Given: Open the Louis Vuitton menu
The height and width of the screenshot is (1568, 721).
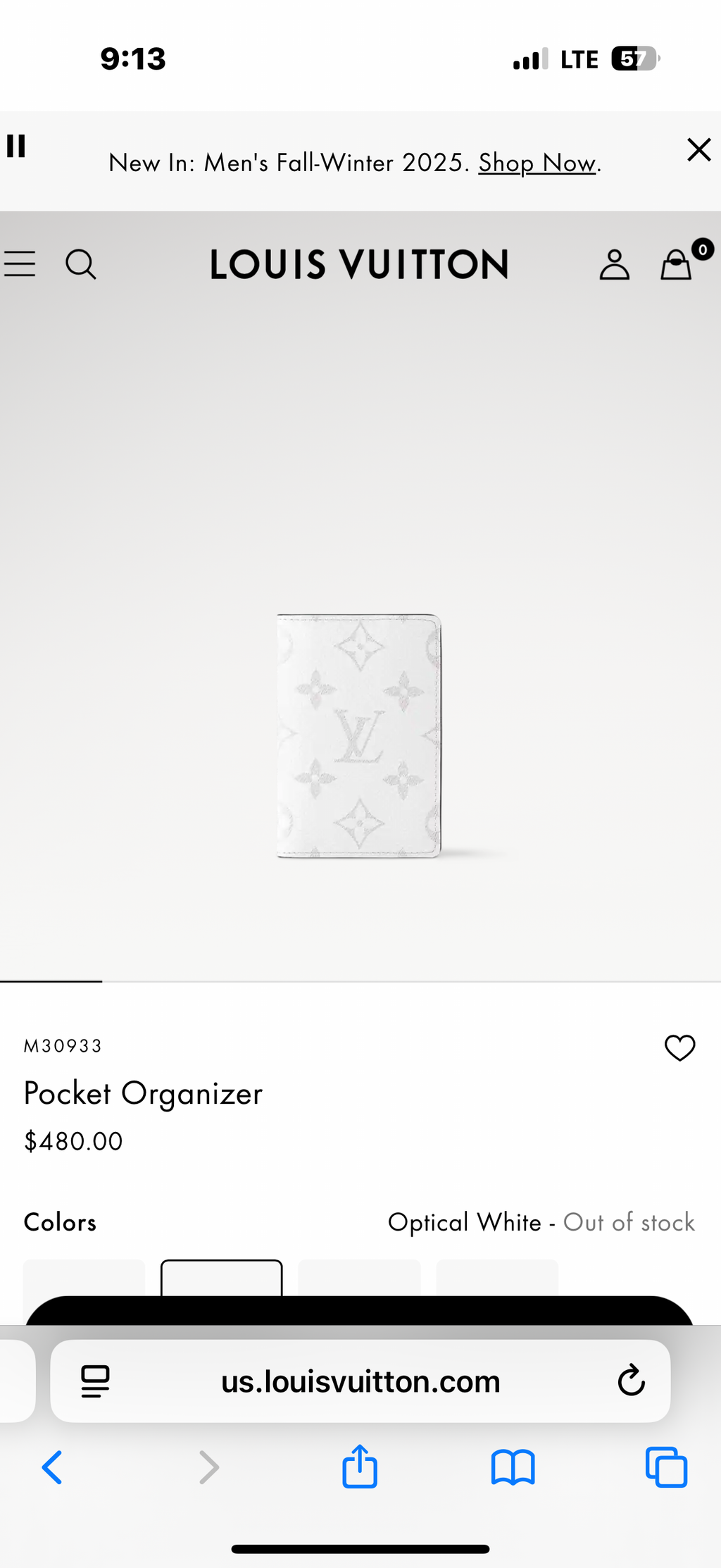Looking at the screenshot, I should [20, 264].
